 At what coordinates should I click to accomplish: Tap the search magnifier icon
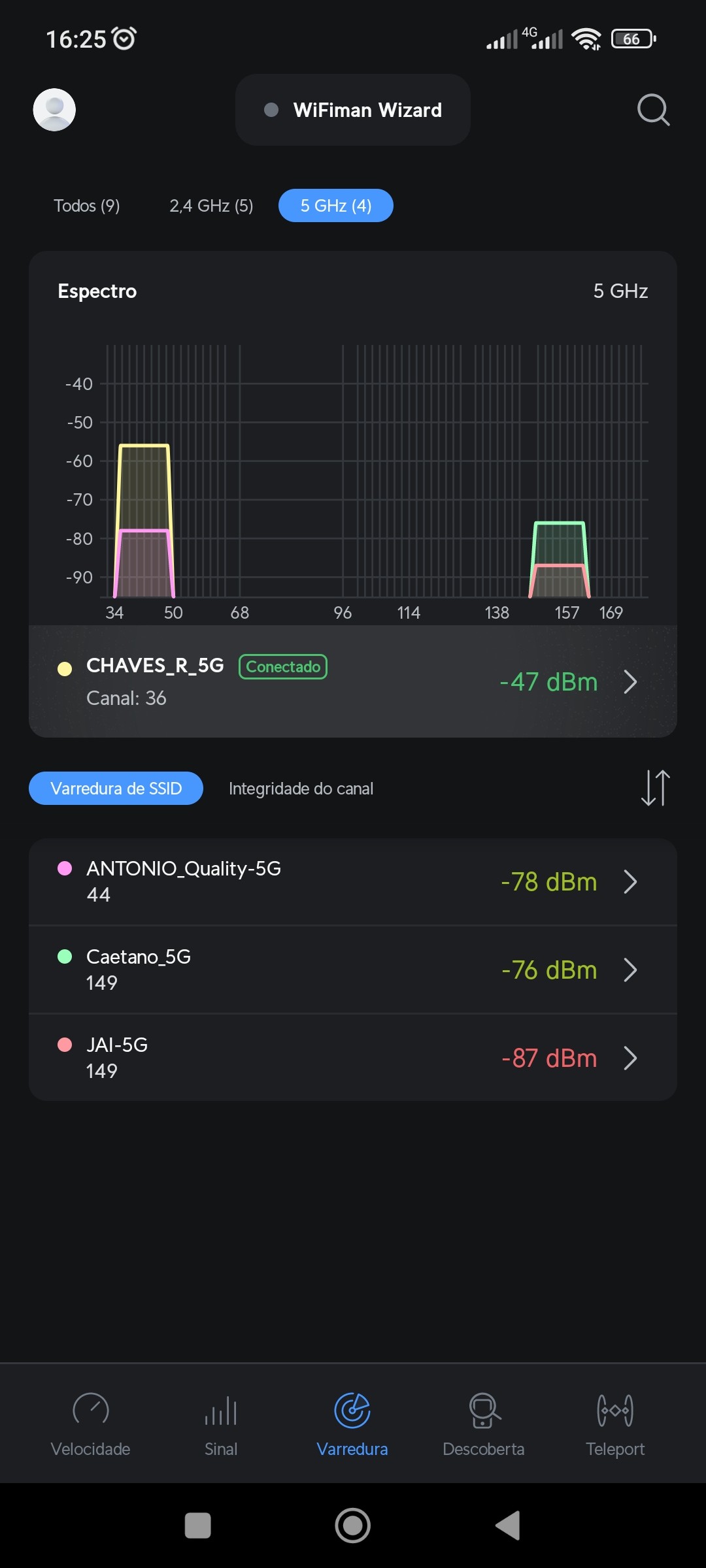[x=653, y=110]
